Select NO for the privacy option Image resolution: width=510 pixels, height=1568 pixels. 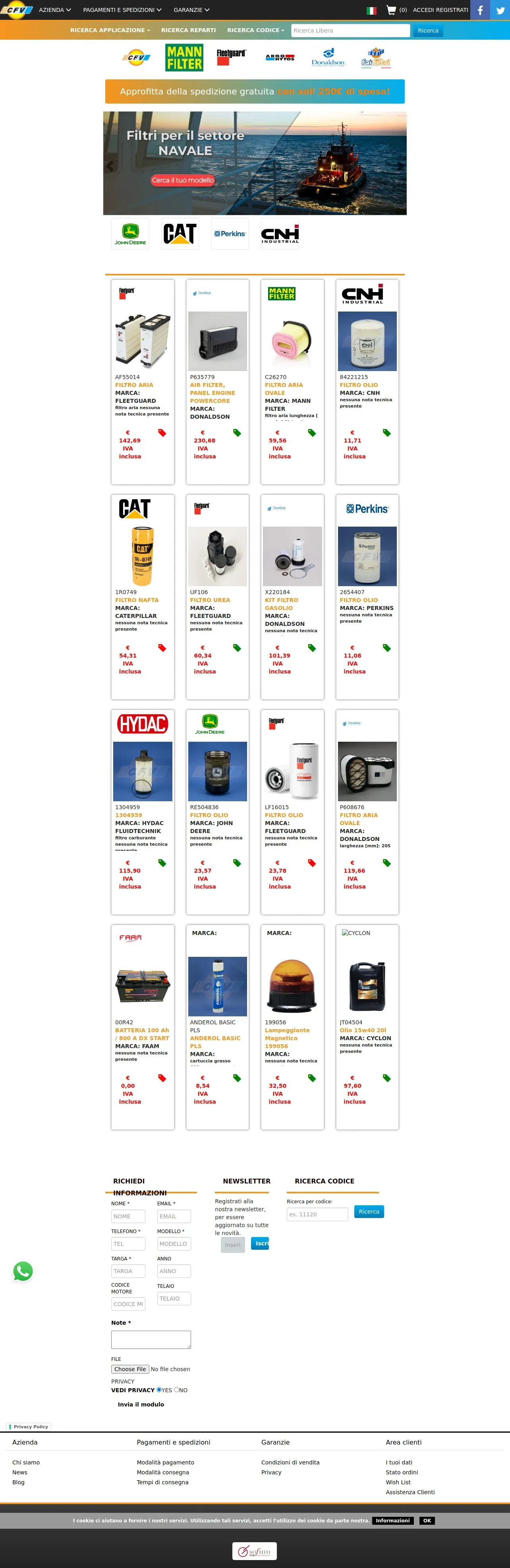tap(177, 1390)
